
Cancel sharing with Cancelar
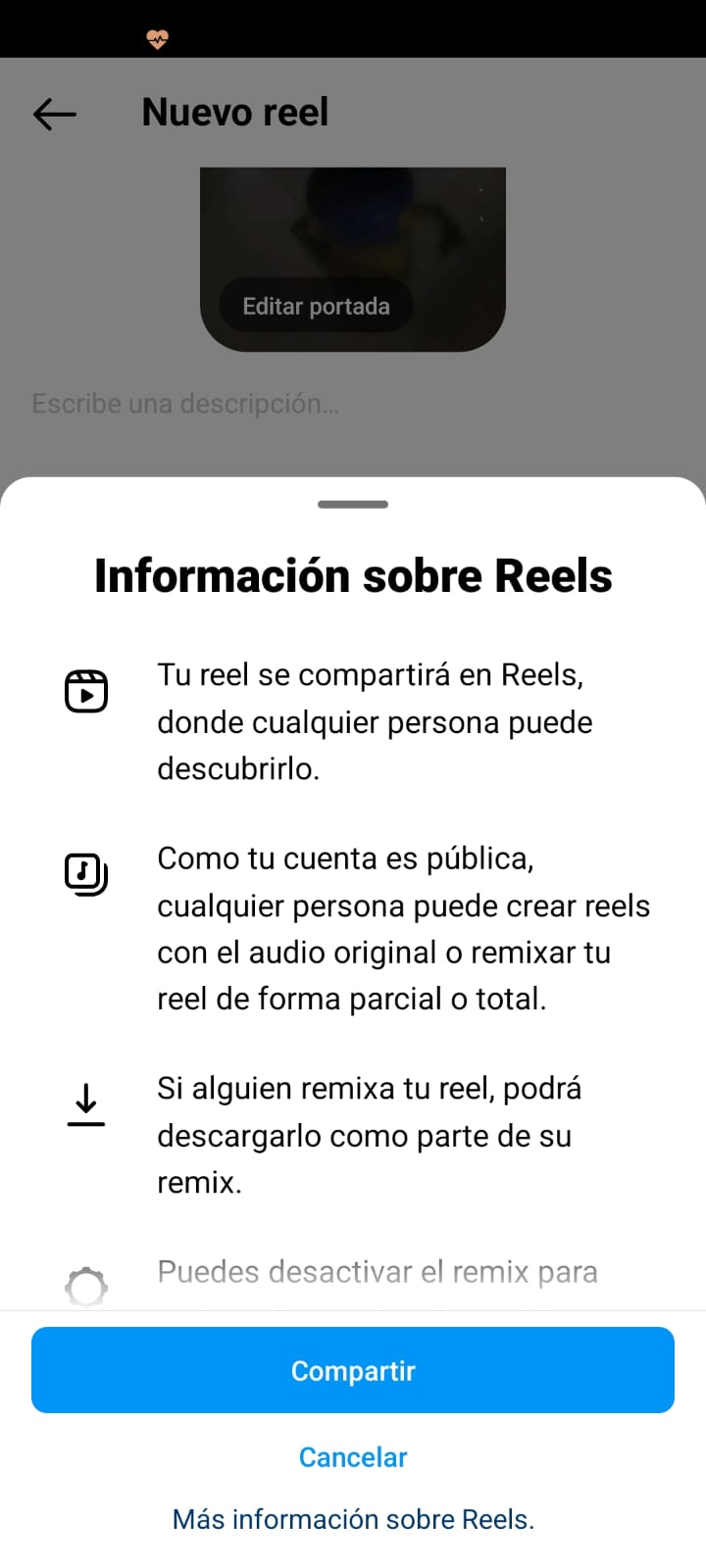coord(353,1457)
